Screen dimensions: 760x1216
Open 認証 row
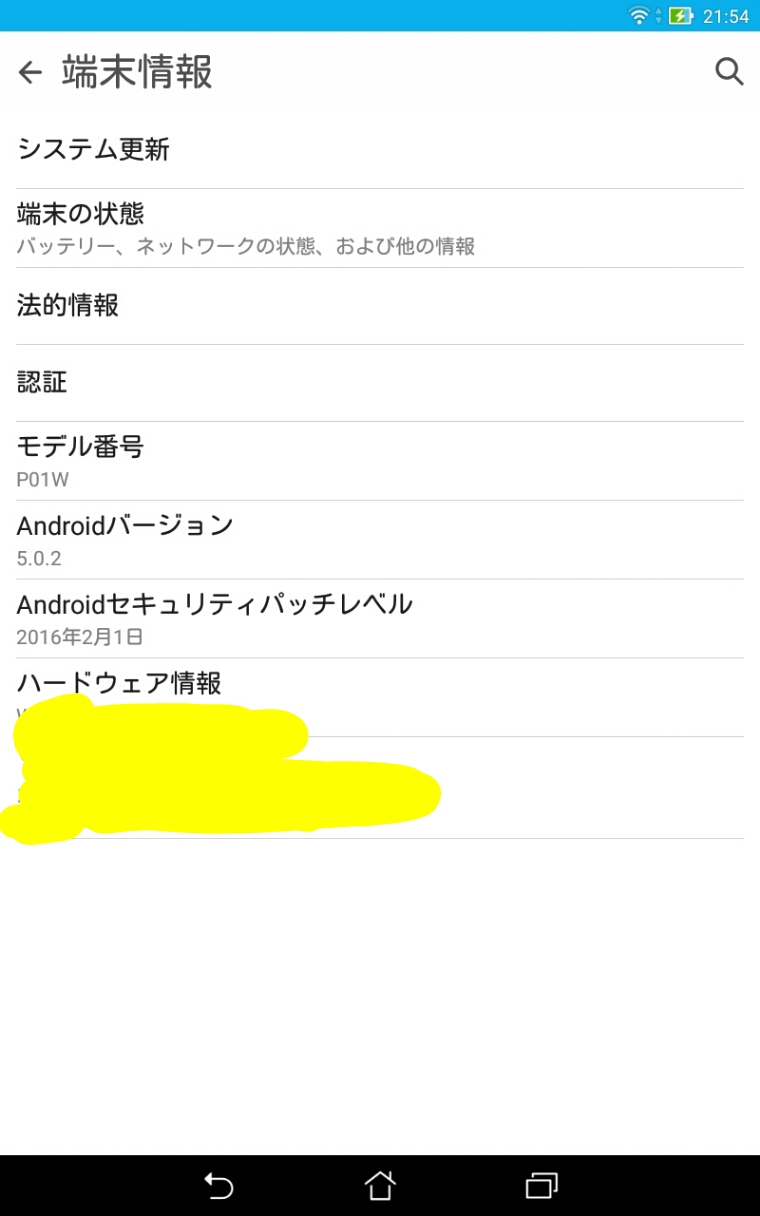coord(380,383)
